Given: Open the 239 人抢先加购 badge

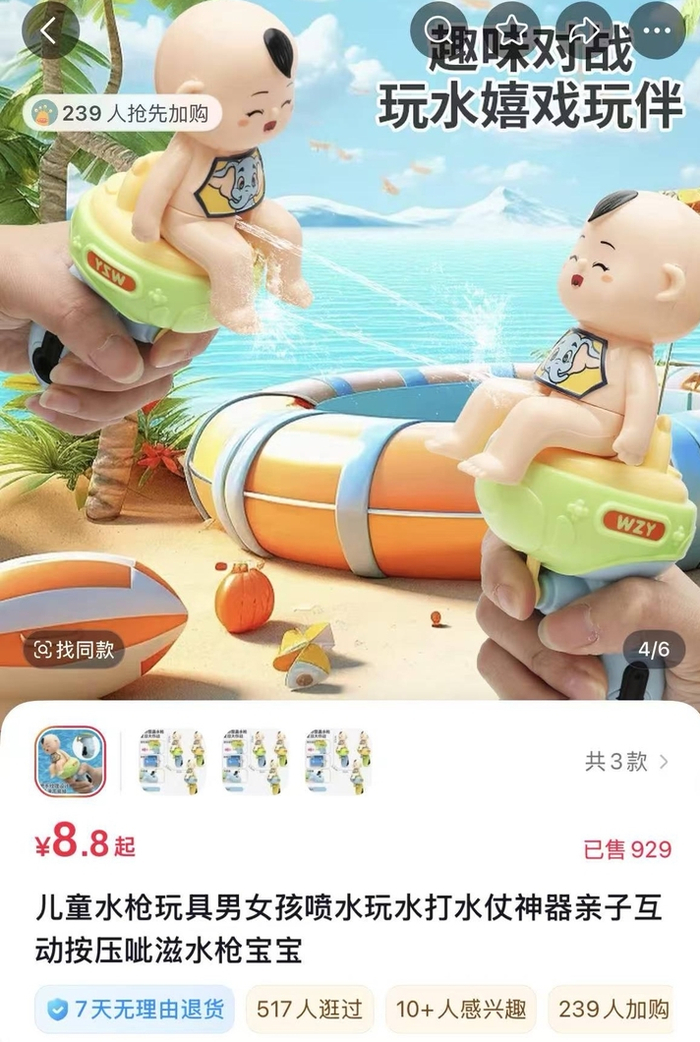Looking at the screenshot, I should (120, 112).
